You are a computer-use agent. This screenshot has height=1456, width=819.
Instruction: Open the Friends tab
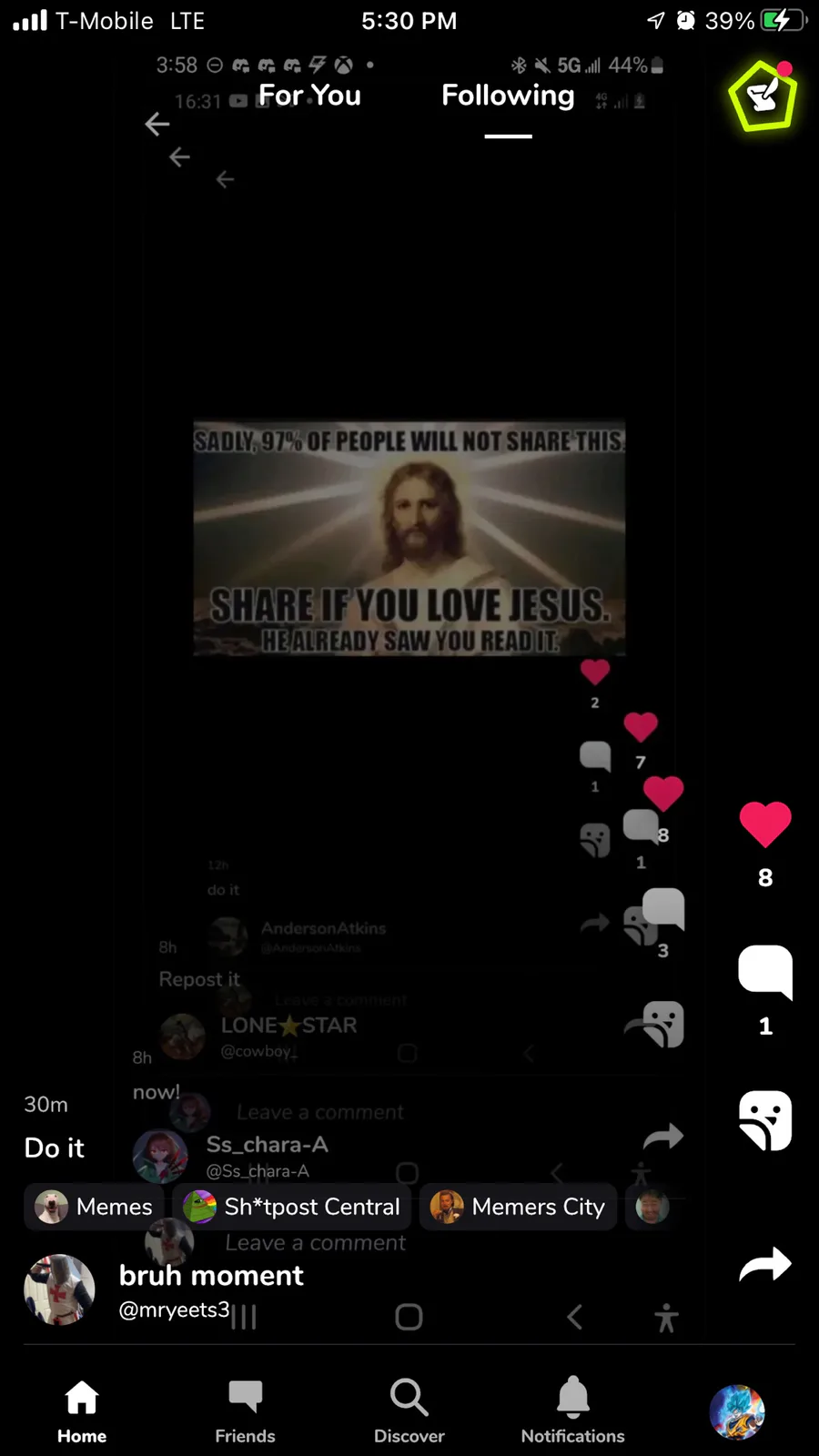click(x=245, y=1410)
